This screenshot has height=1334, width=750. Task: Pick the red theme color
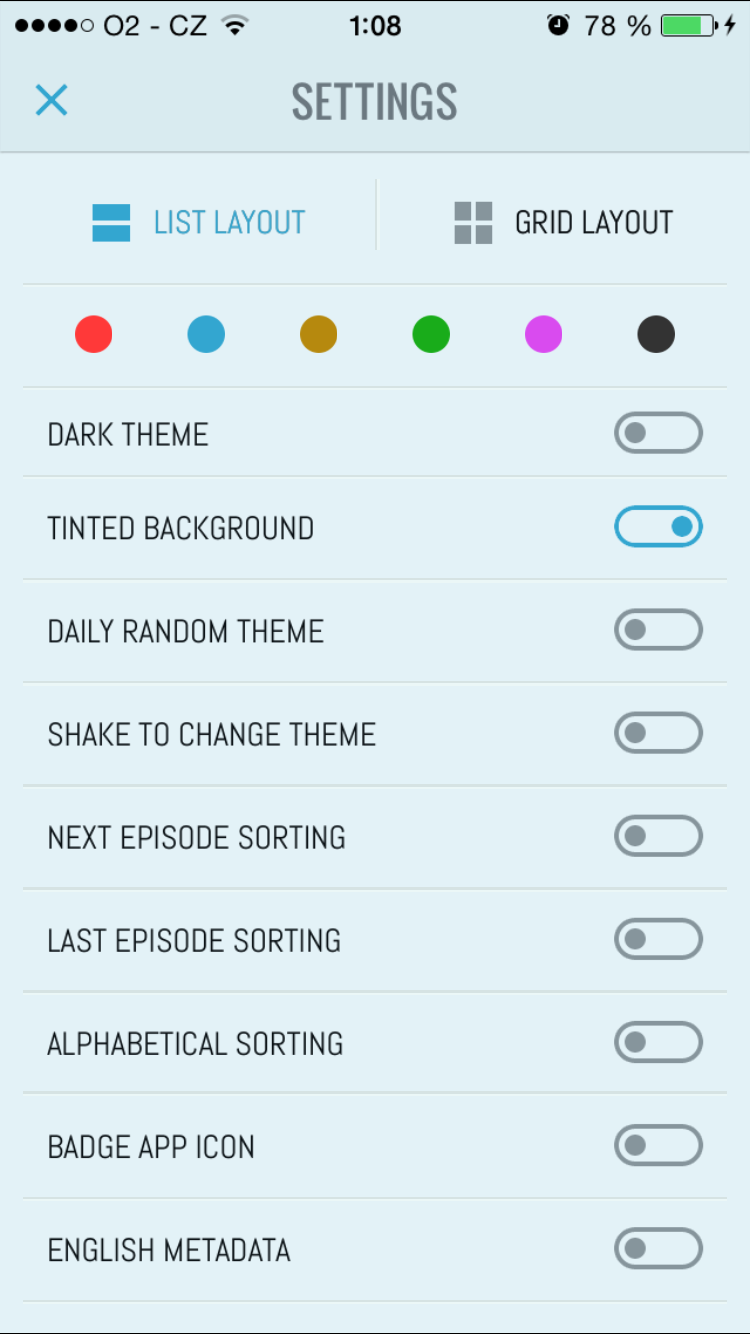[94, 334]
